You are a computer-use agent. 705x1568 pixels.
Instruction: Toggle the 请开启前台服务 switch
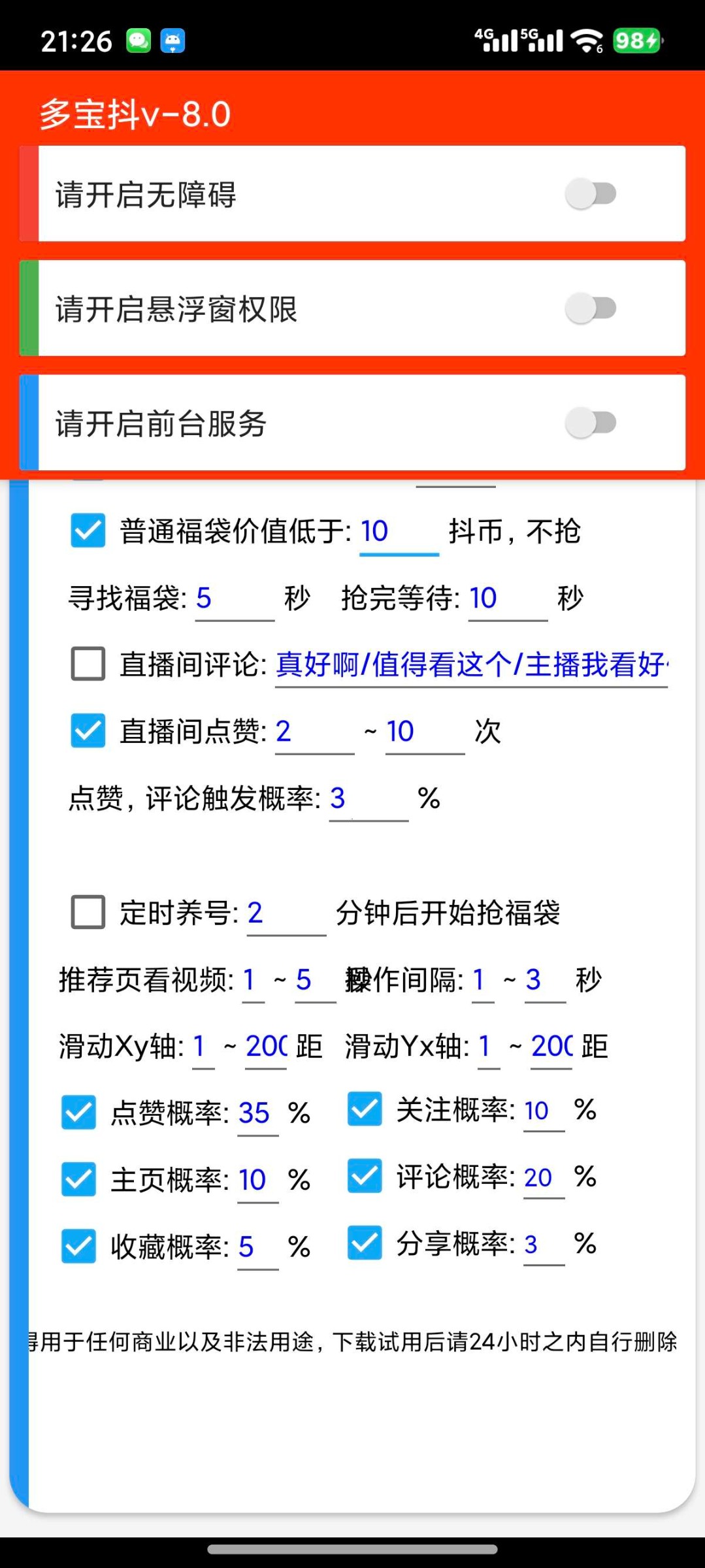click(x=591, y=423)
